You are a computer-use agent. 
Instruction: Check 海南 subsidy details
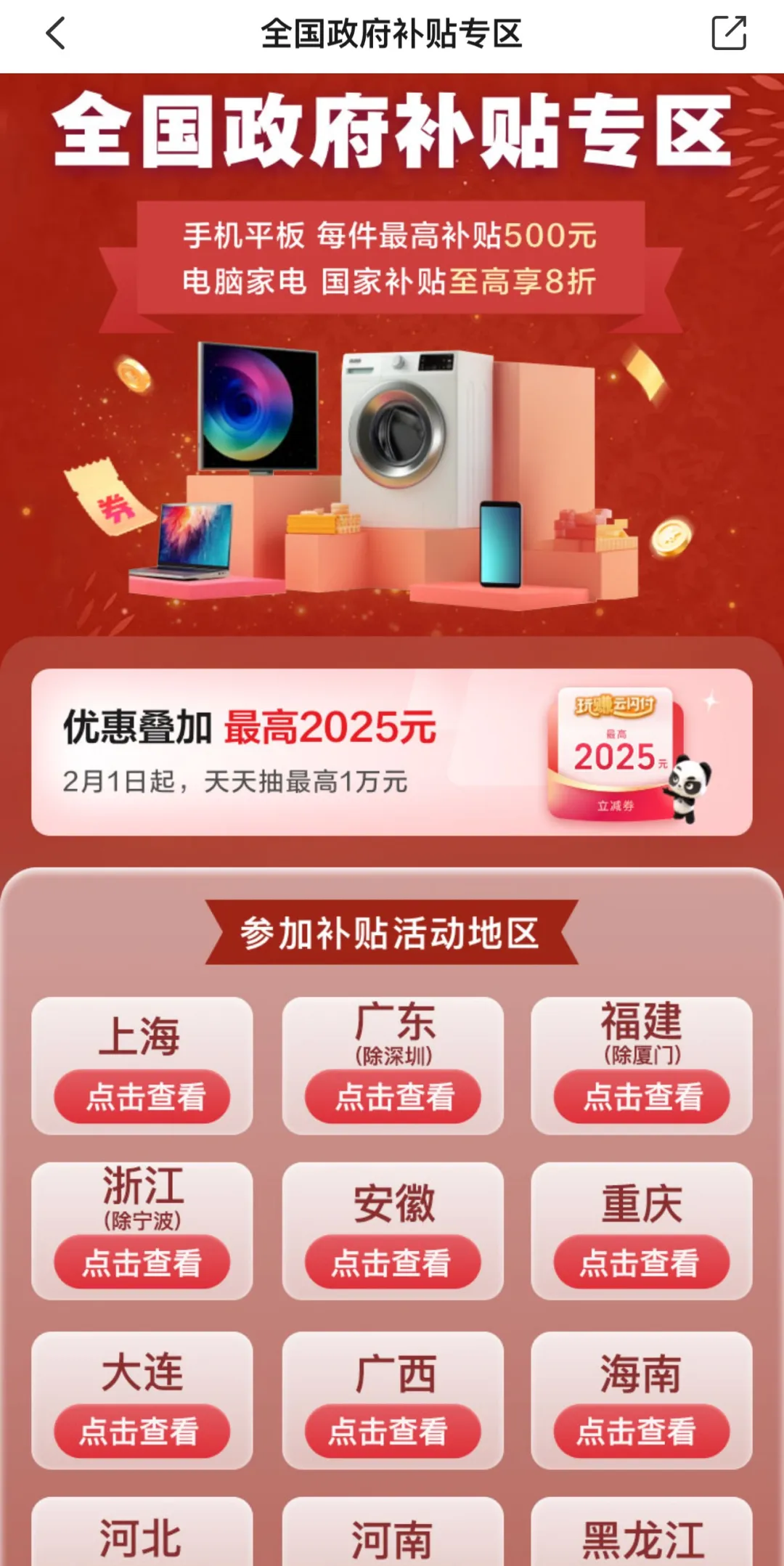642,1431
